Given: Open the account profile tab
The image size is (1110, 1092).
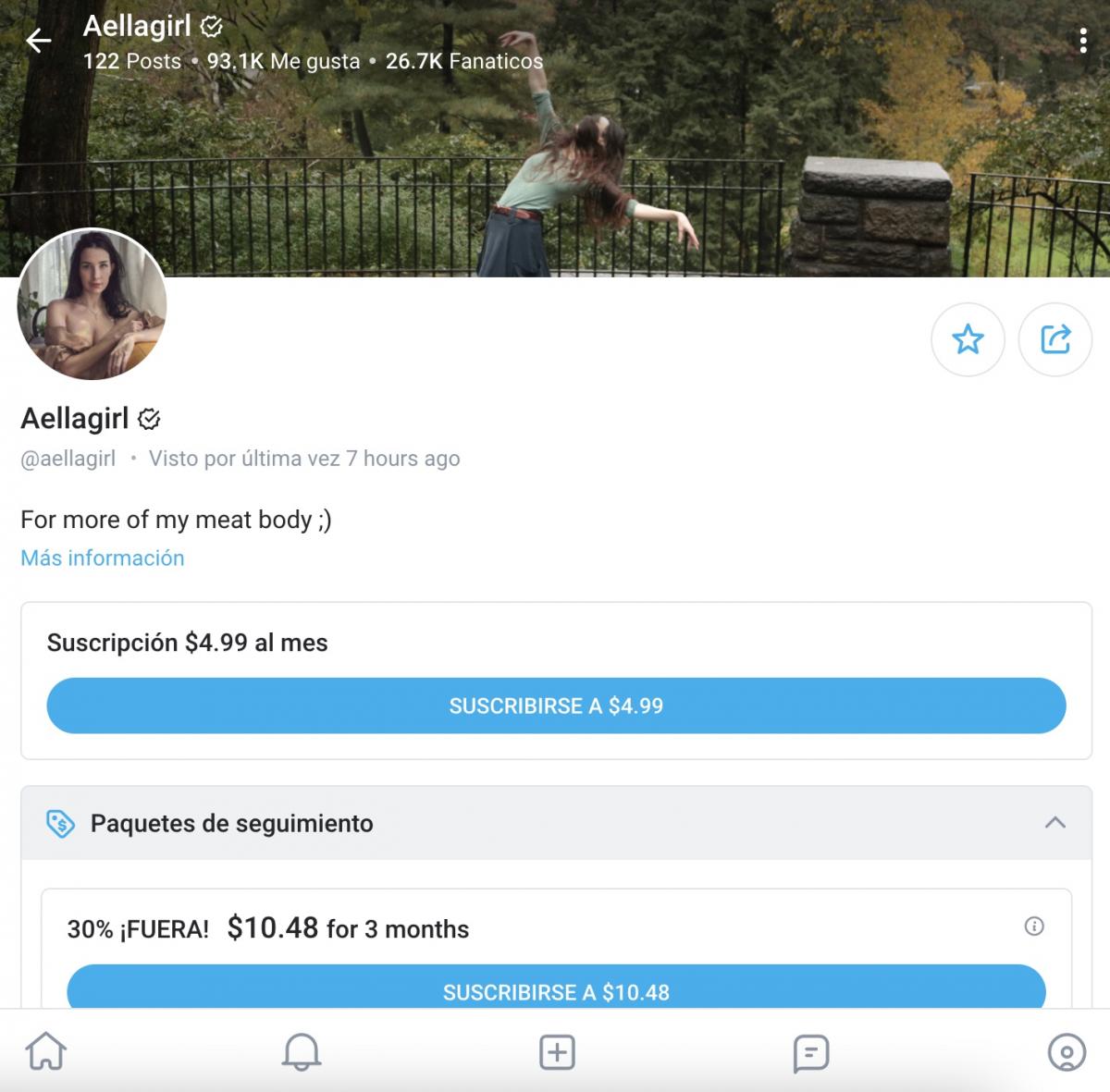Looking at the screenshot, I should pyautogui.click(x=1066, y=1052).
